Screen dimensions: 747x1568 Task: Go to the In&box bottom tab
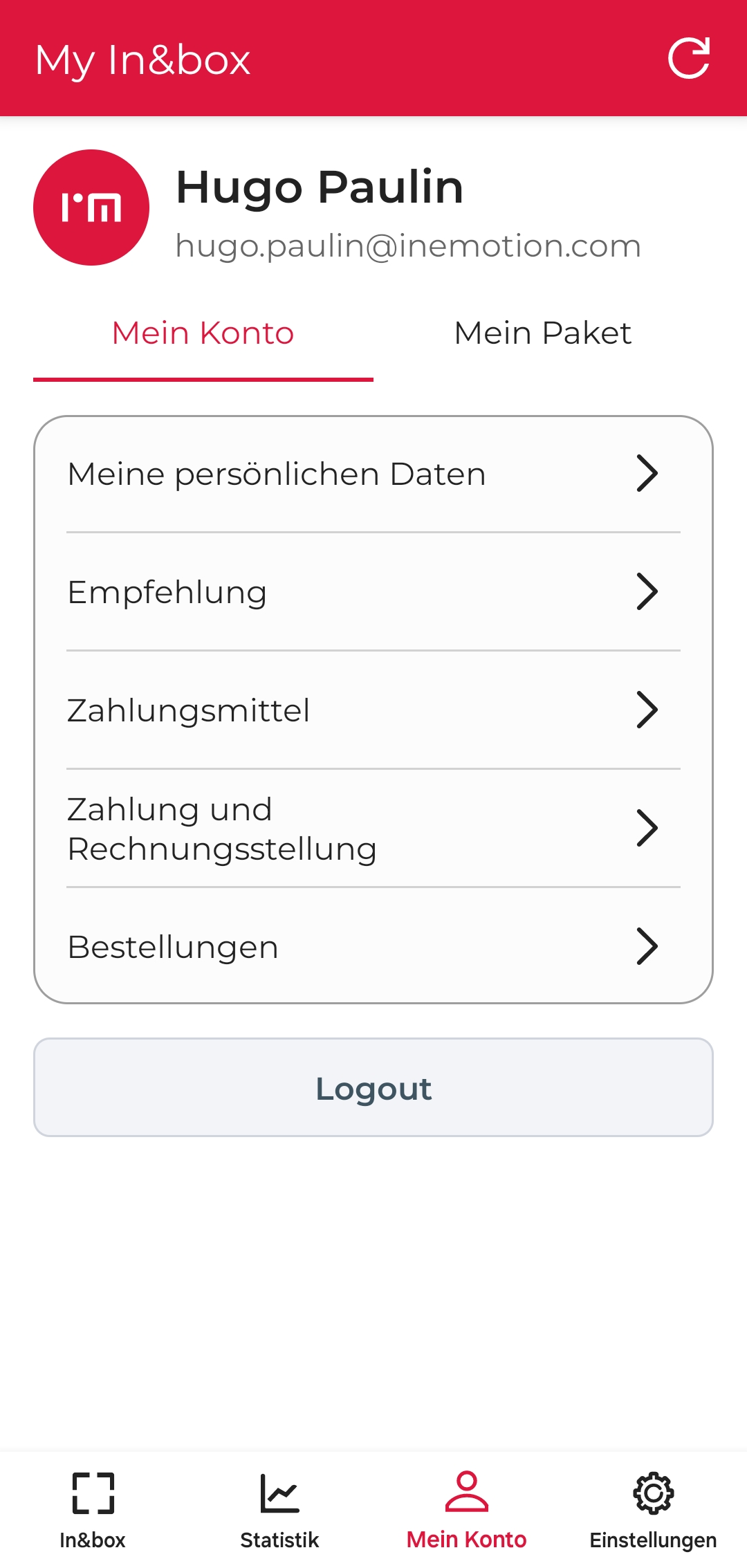click(93, 1509)
